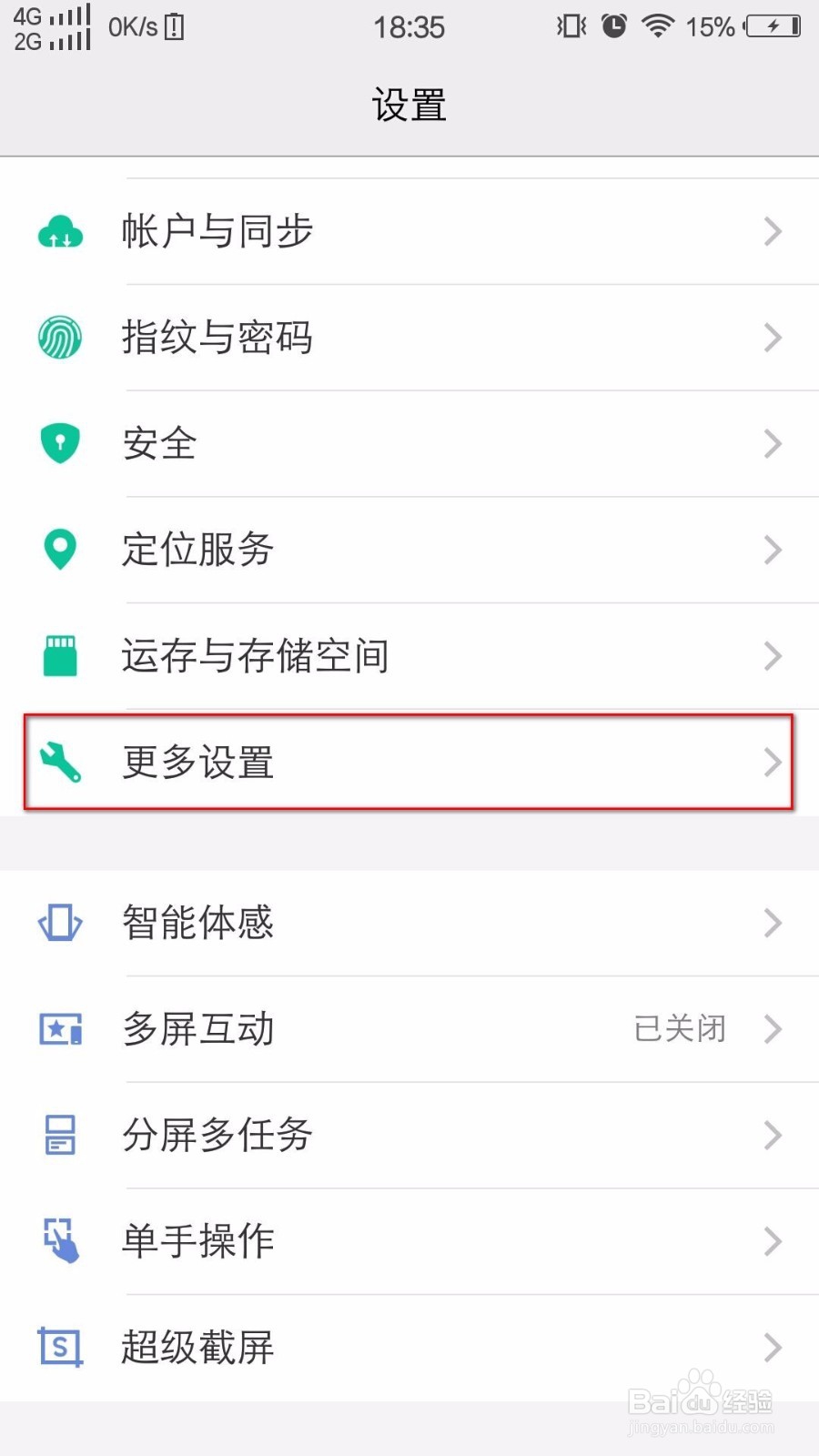This screenshot has width=819, height=1456.
Task: Tap the one-hand gesture icon beside 单手操作
Action: [59, 1241]
